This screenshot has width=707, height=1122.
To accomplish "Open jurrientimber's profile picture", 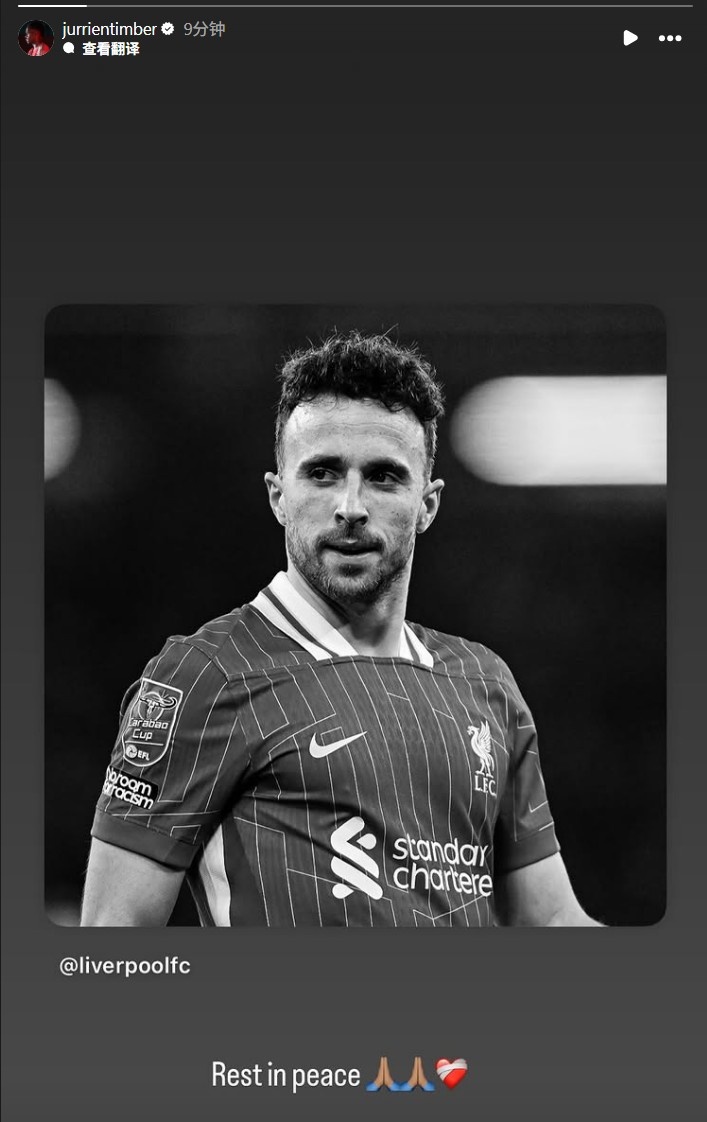I will (x=36, y=38).
